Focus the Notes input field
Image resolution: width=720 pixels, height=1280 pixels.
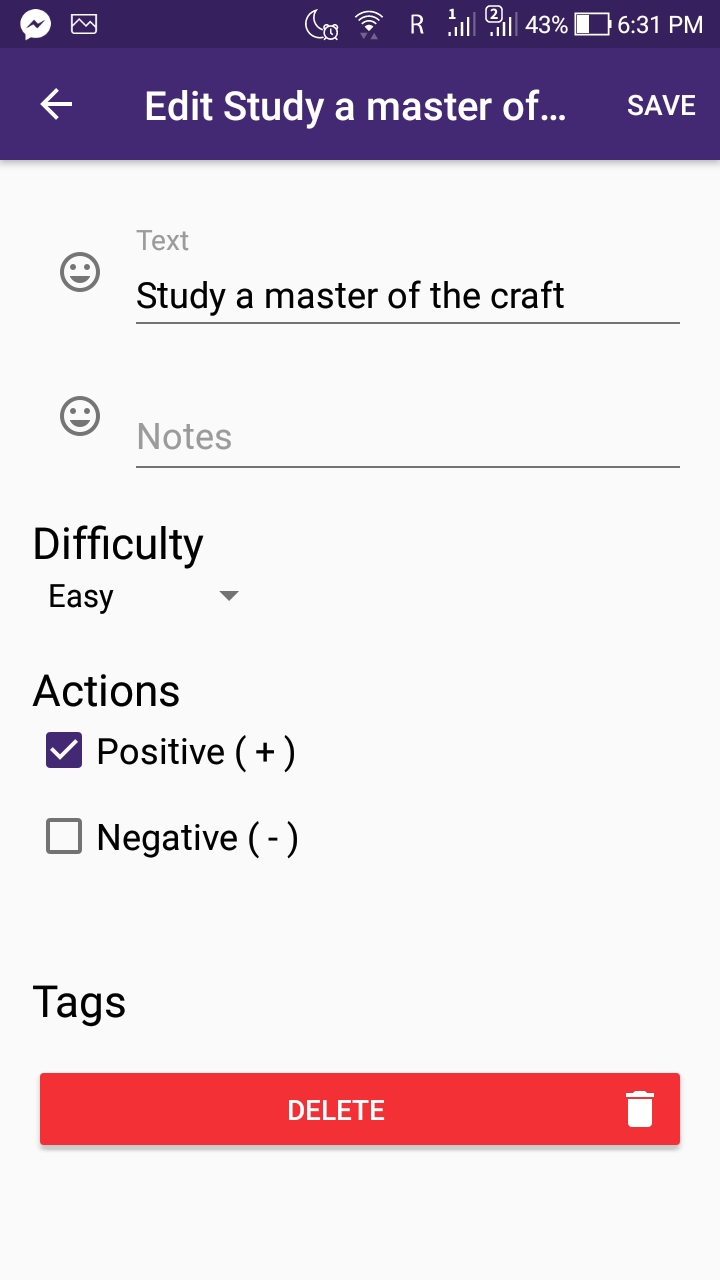pyautogui.click(x=407, y=438)
